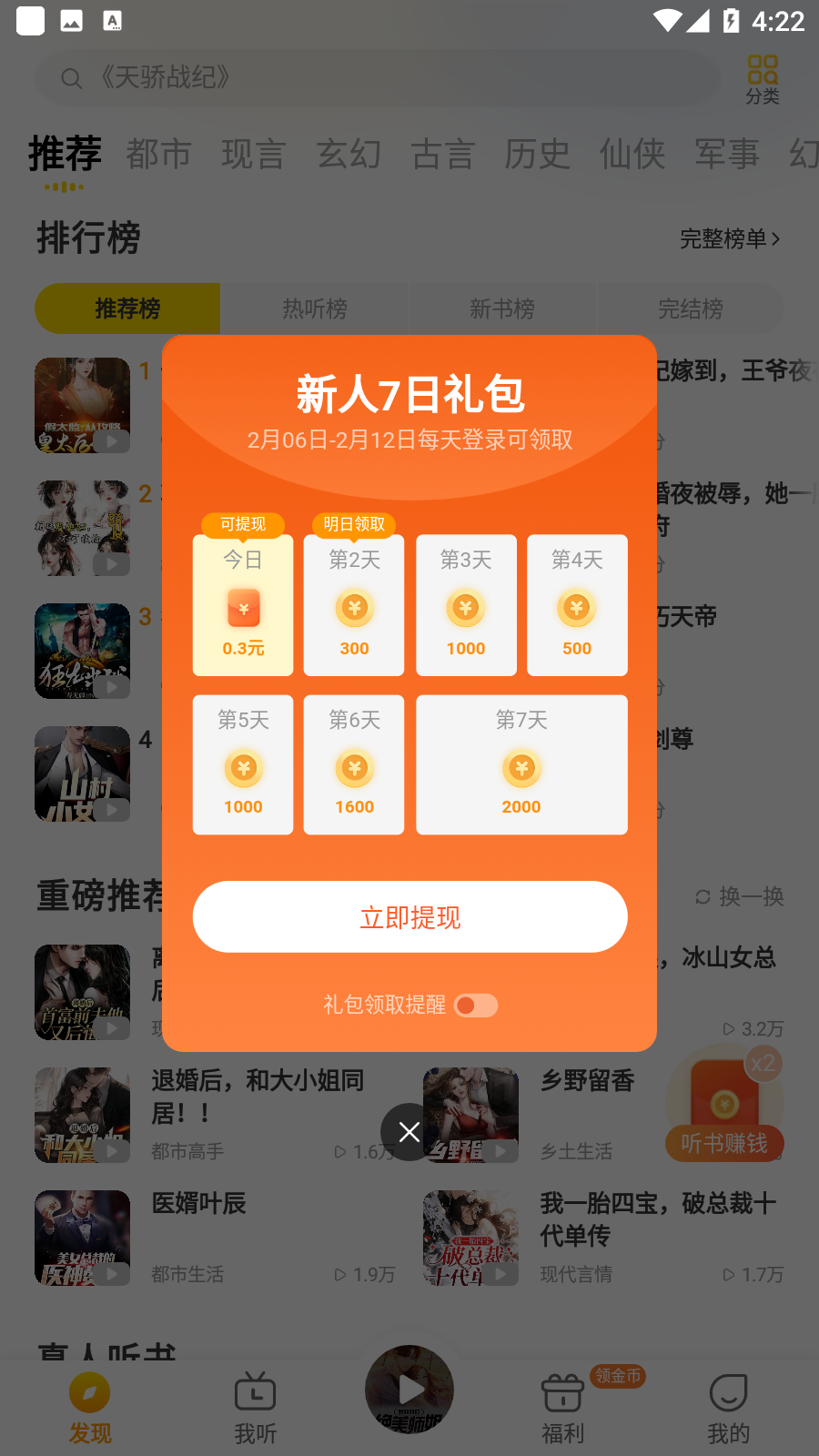Select the 热听榜 ranking tab
The height and width of the screenshot is (1456, 819).
point(315,308)
